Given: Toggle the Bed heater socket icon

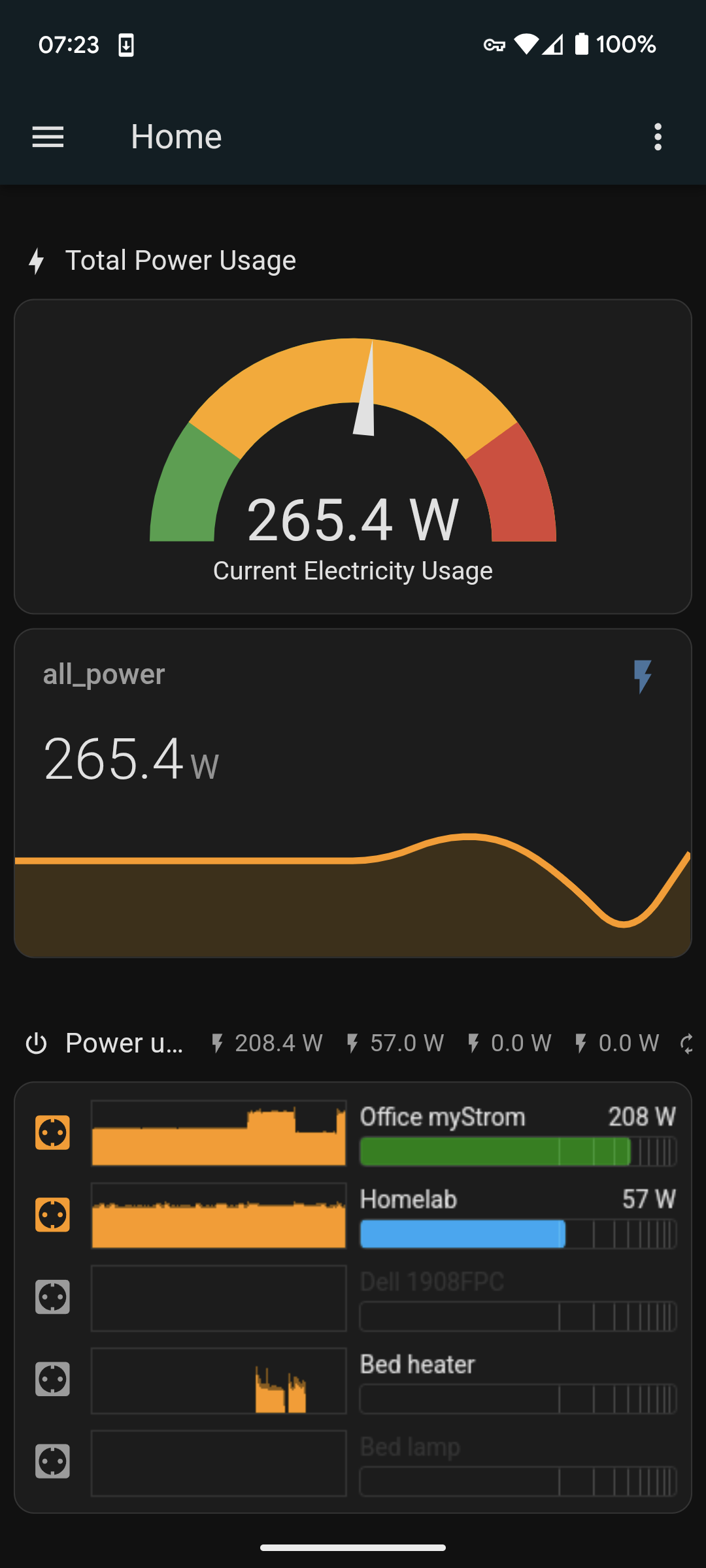Looking at the screenshot, I should [52, 1379].
